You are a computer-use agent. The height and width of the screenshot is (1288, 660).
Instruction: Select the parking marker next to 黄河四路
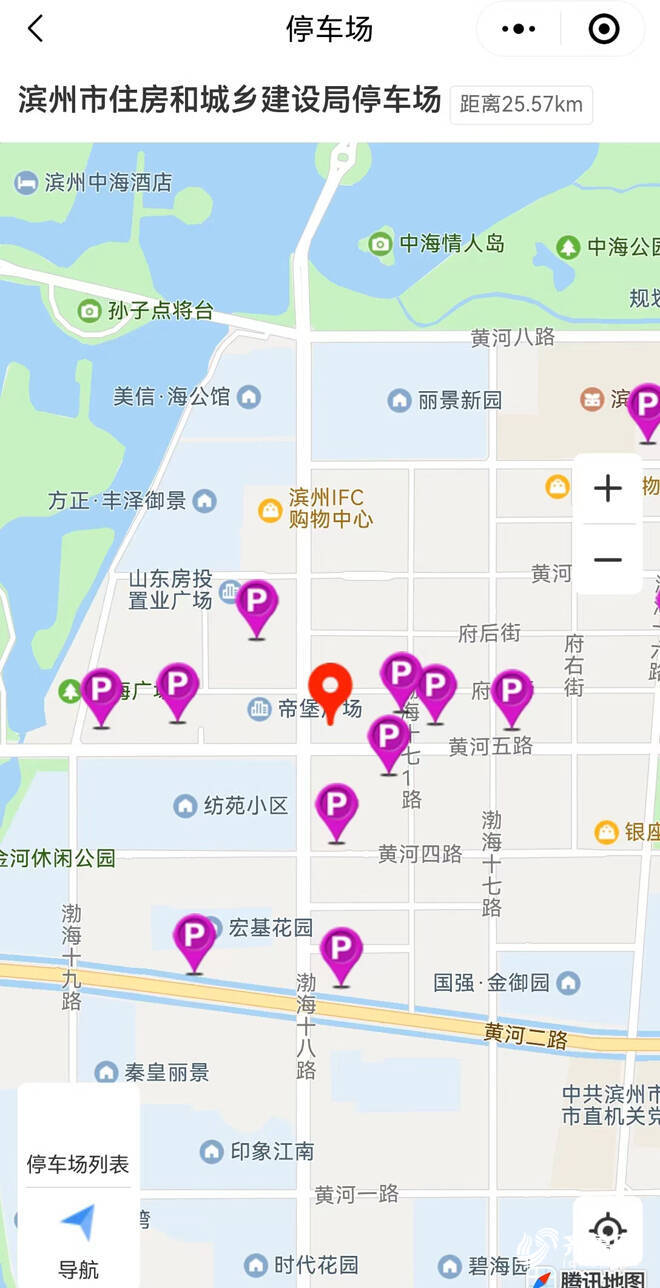pyautogui.click(x=337, y=806)
